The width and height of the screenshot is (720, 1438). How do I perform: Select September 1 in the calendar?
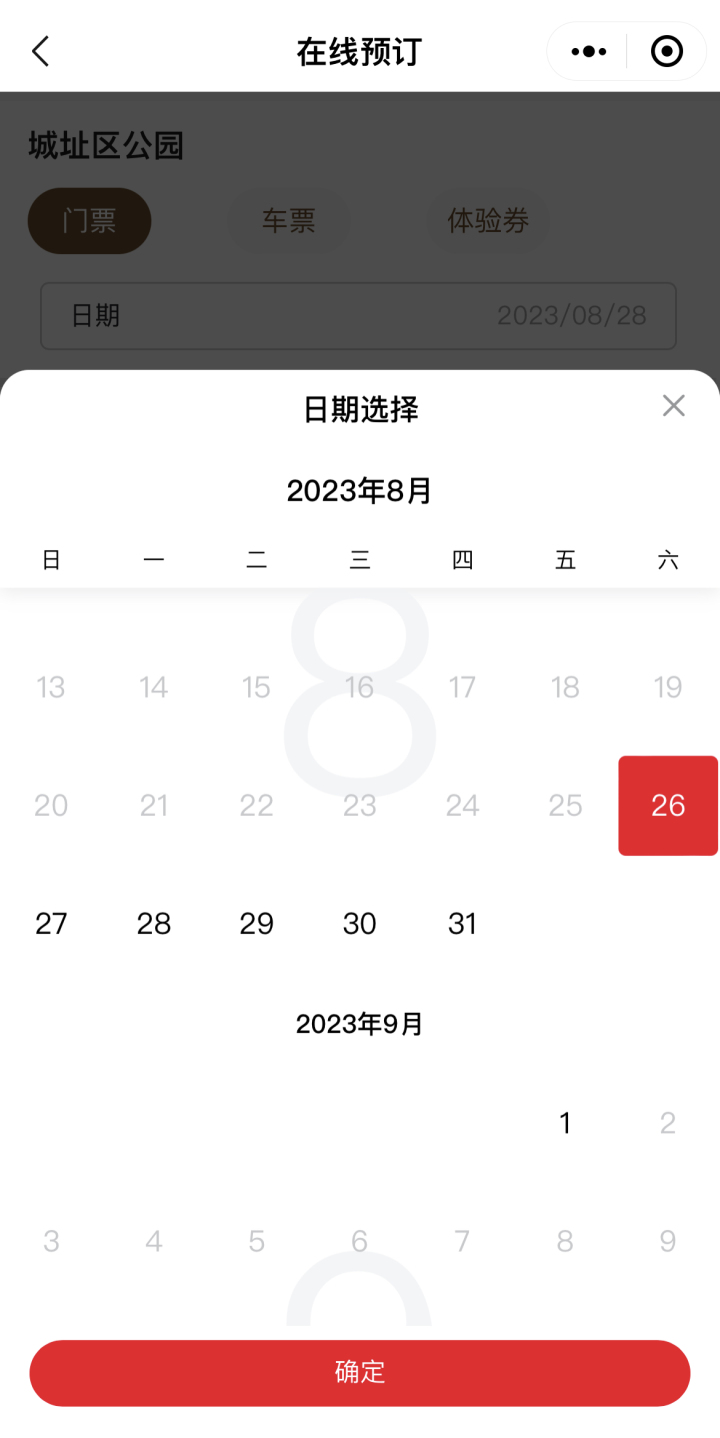click(x=565, y=1123)
